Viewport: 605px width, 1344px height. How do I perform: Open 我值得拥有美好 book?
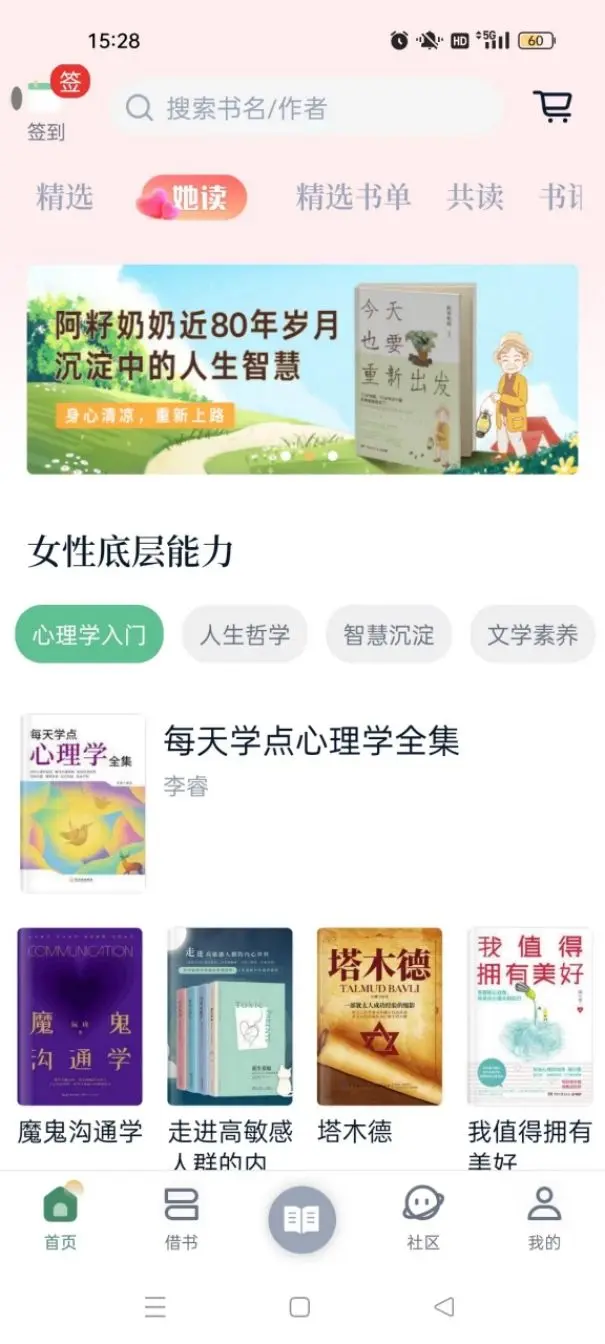pyautogui.click(x=530, y=1016)
